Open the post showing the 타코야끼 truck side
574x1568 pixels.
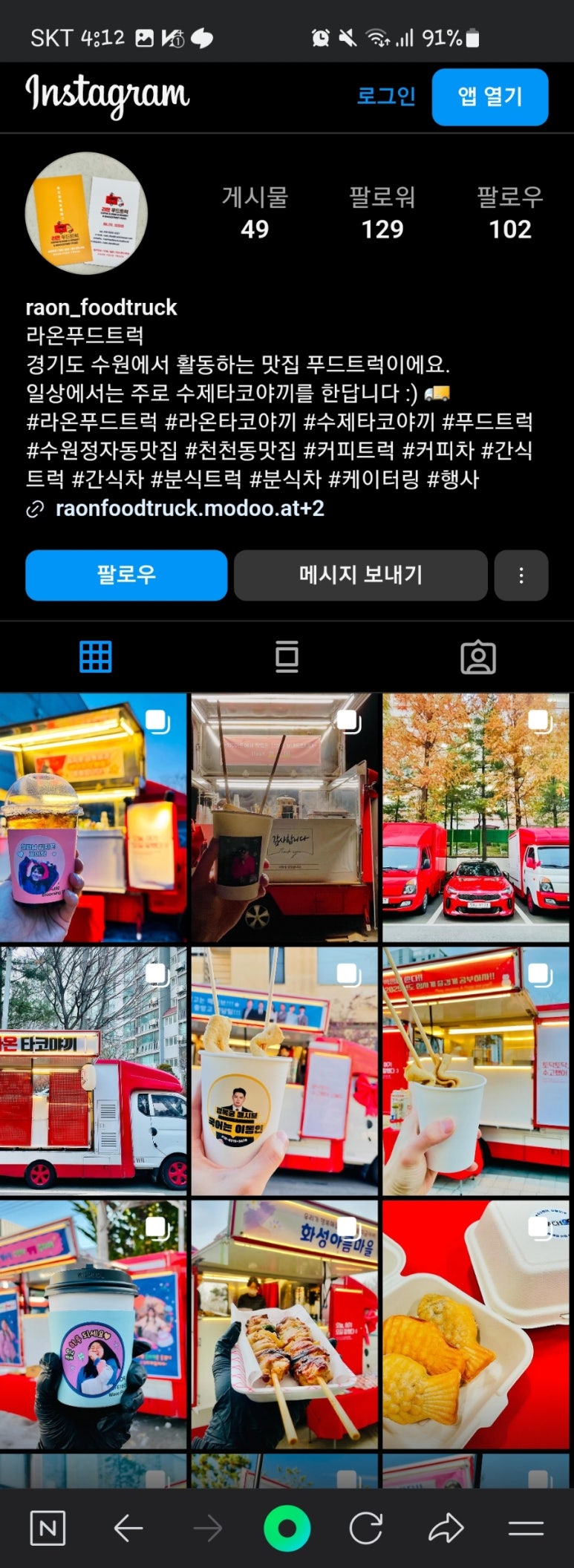tap(93, 1071)
